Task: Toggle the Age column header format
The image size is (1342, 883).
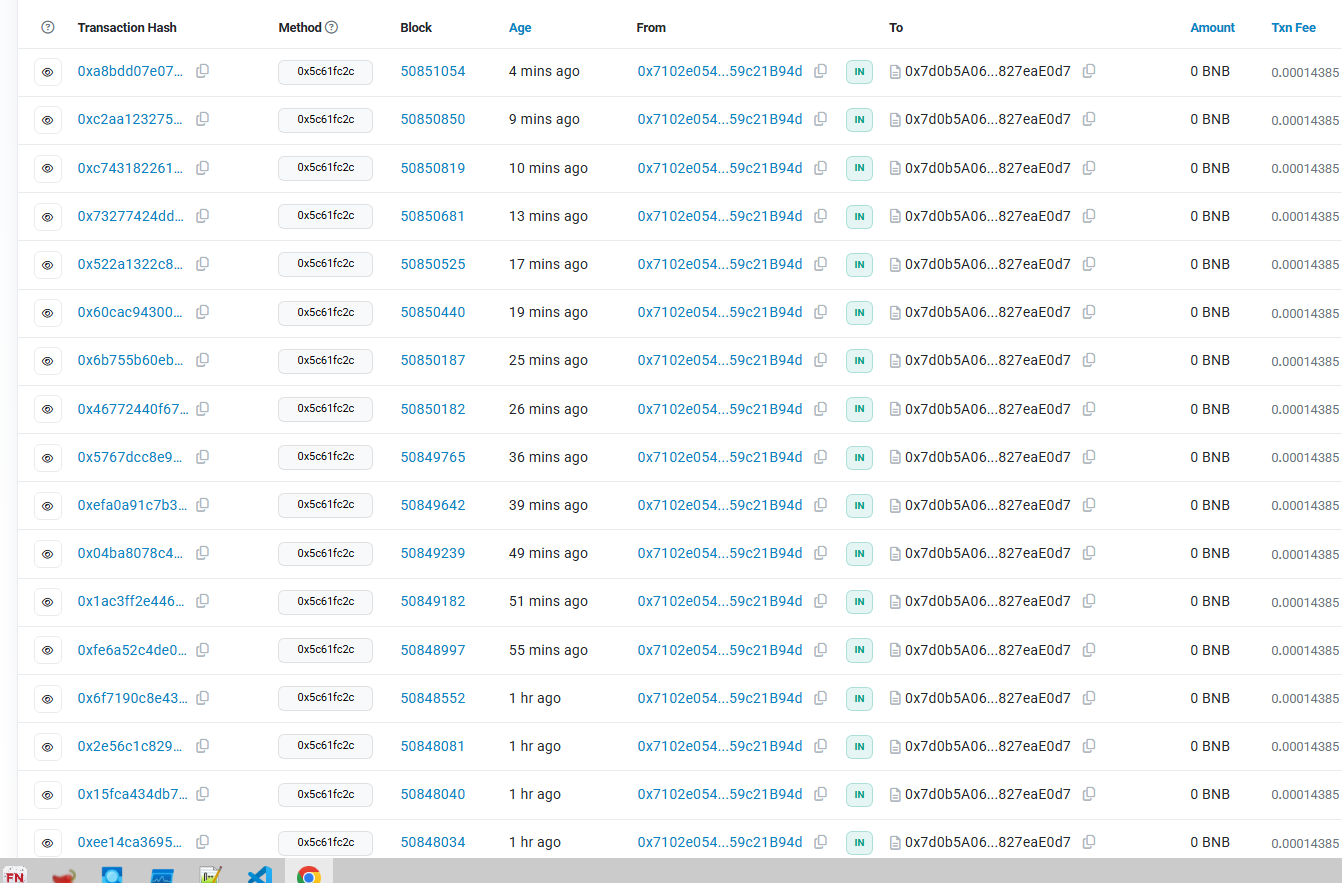Action: [x=520, y=28]
